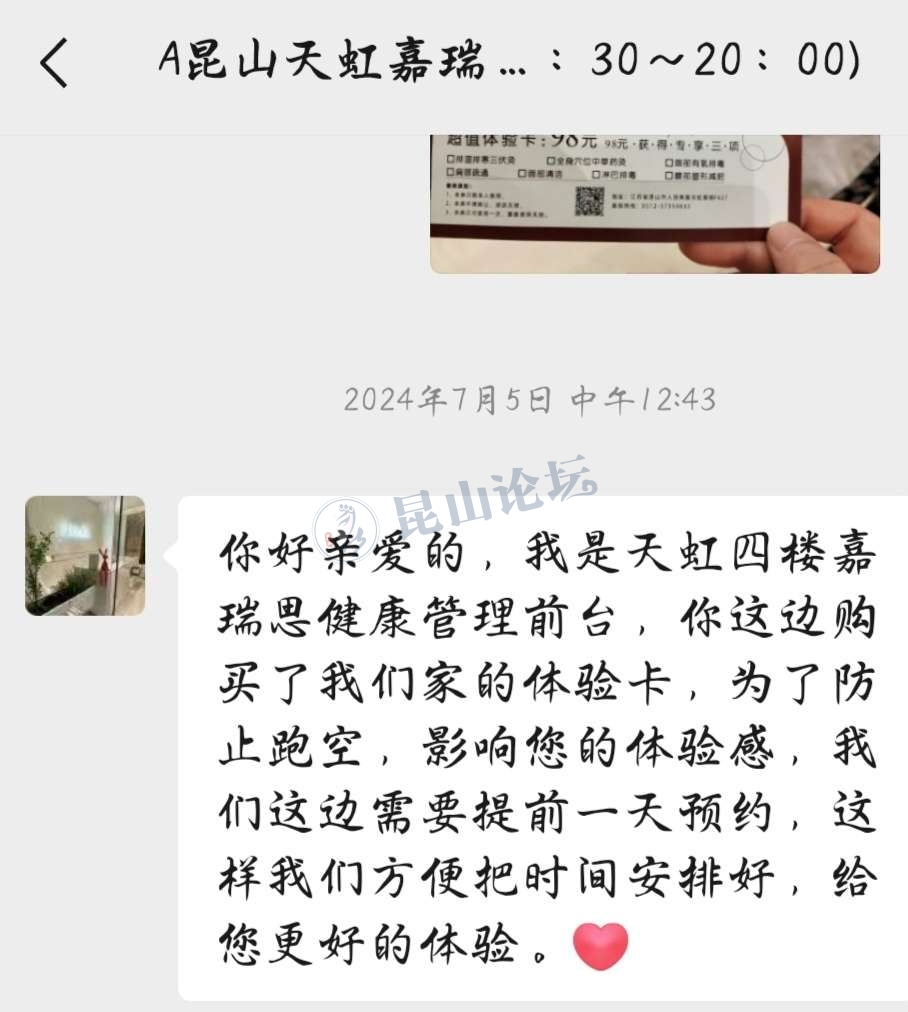Open the sender's profile avatar
908x1012 pixels.
pos(85,555)
